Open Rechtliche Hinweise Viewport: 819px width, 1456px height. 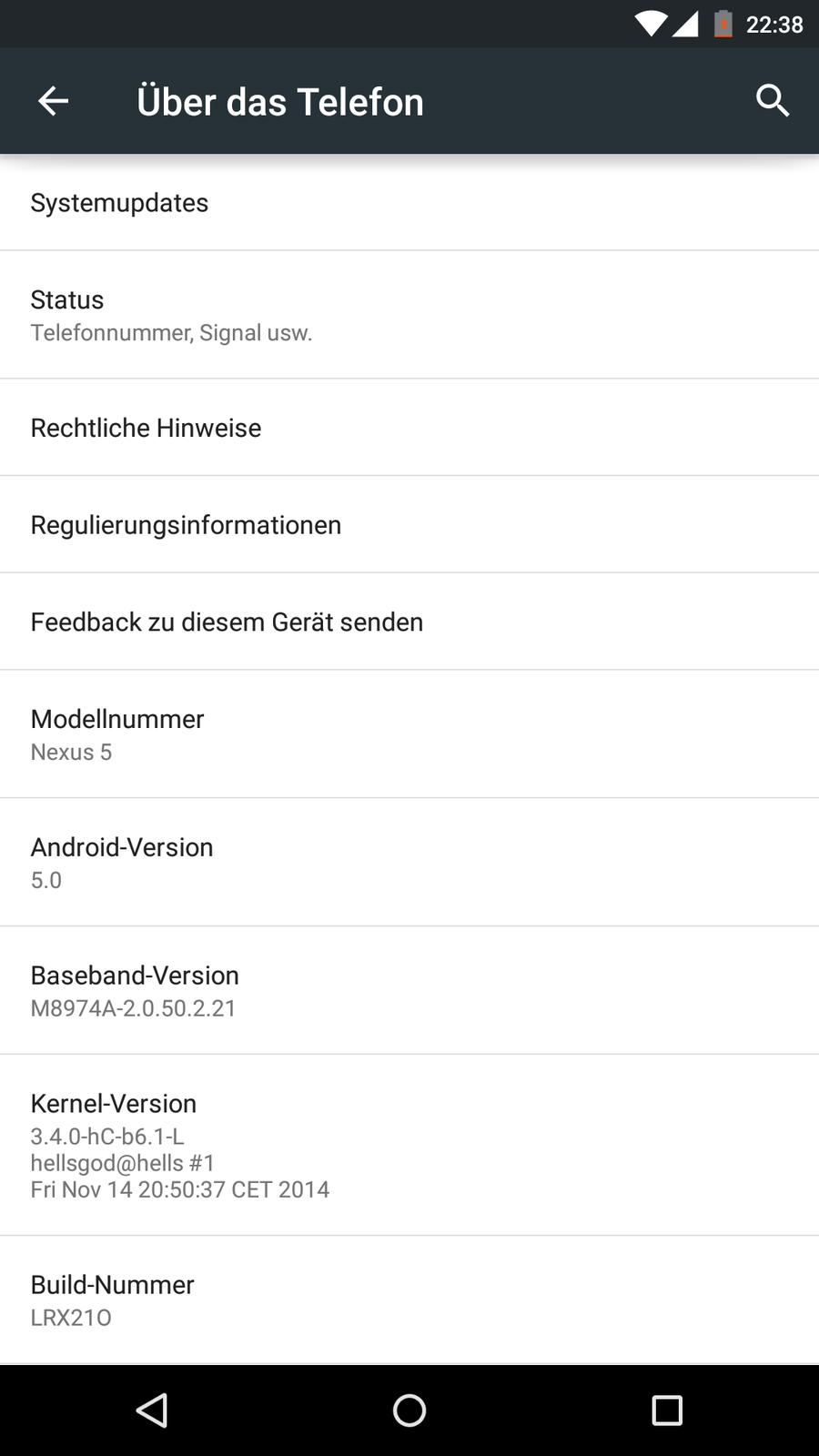(x=409, y=428)
